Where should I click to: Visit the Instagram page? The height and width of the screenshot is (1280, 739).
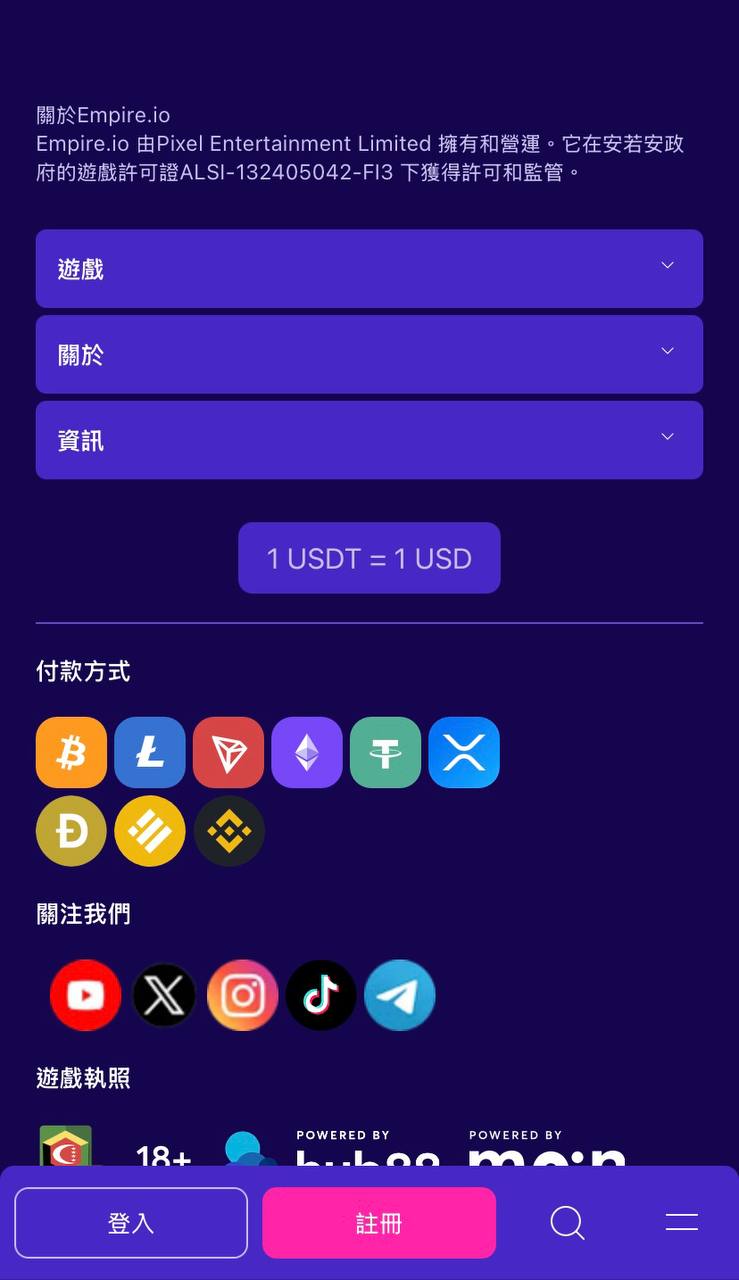tap(243, 995)
